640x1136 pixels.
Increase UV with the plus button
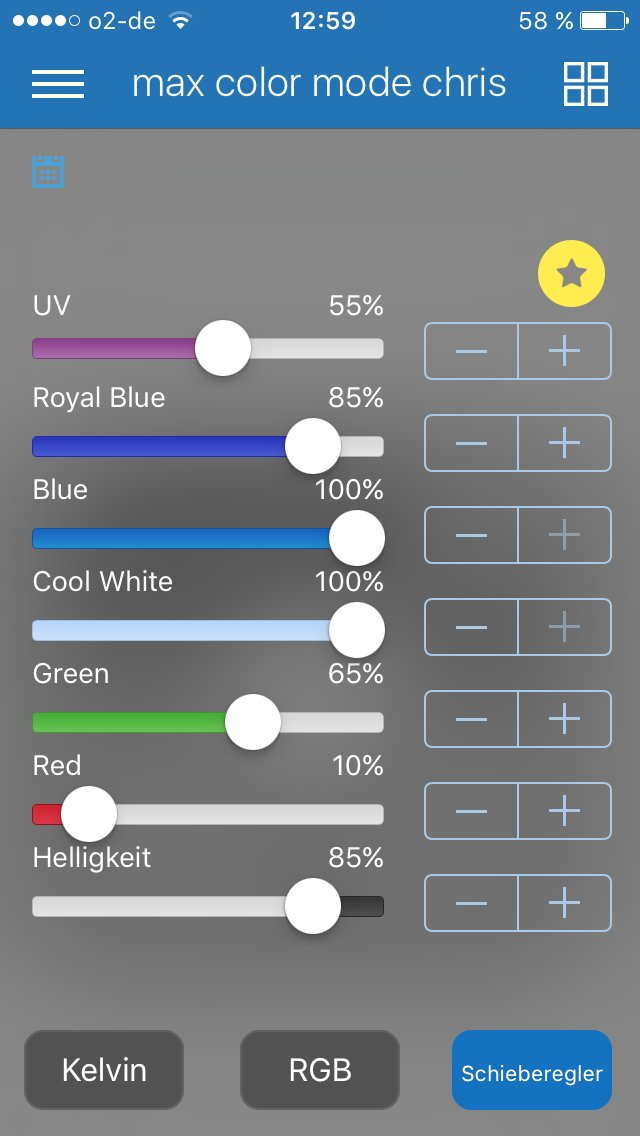tap(564, 351)
